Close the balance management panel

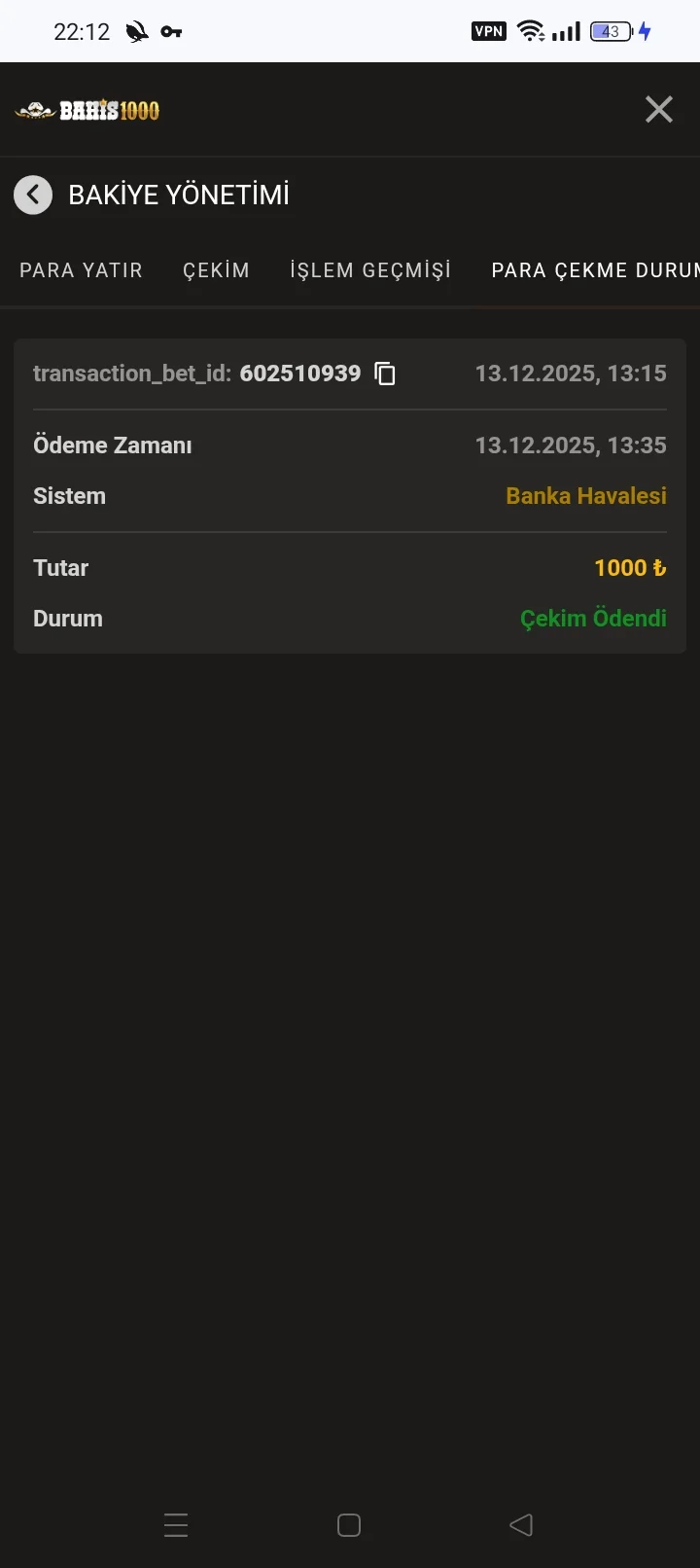point(658,110)
